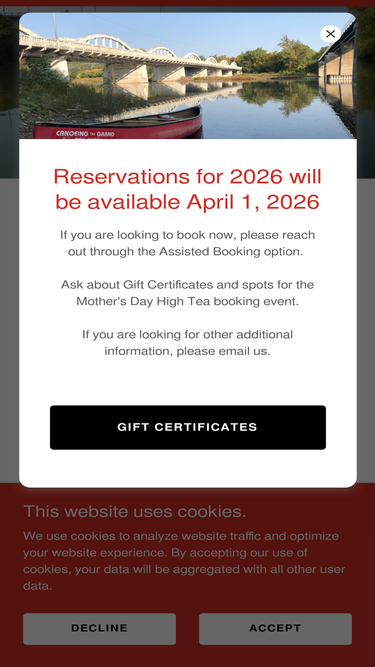Decline the website cookies

click(x=99, y=629)
